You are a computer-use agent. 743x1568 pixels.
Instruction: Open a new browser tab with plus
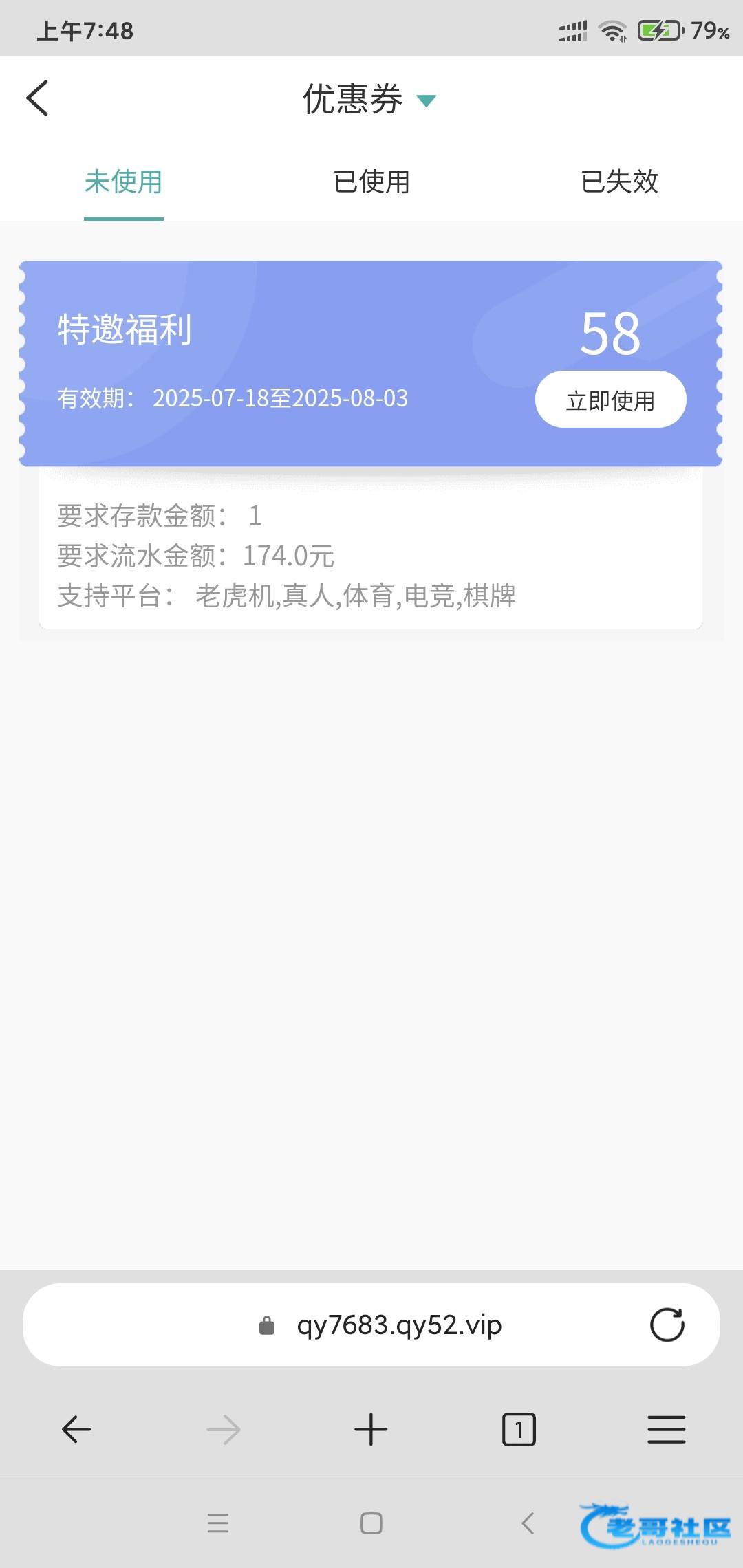click(x=371, y=1430)
